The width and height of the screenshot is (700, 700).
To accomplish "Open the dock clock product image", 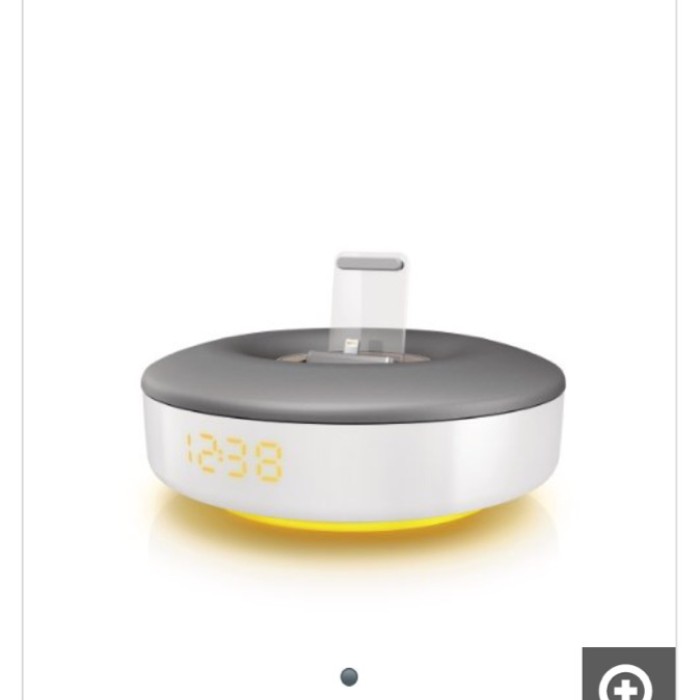I will 353,400.
